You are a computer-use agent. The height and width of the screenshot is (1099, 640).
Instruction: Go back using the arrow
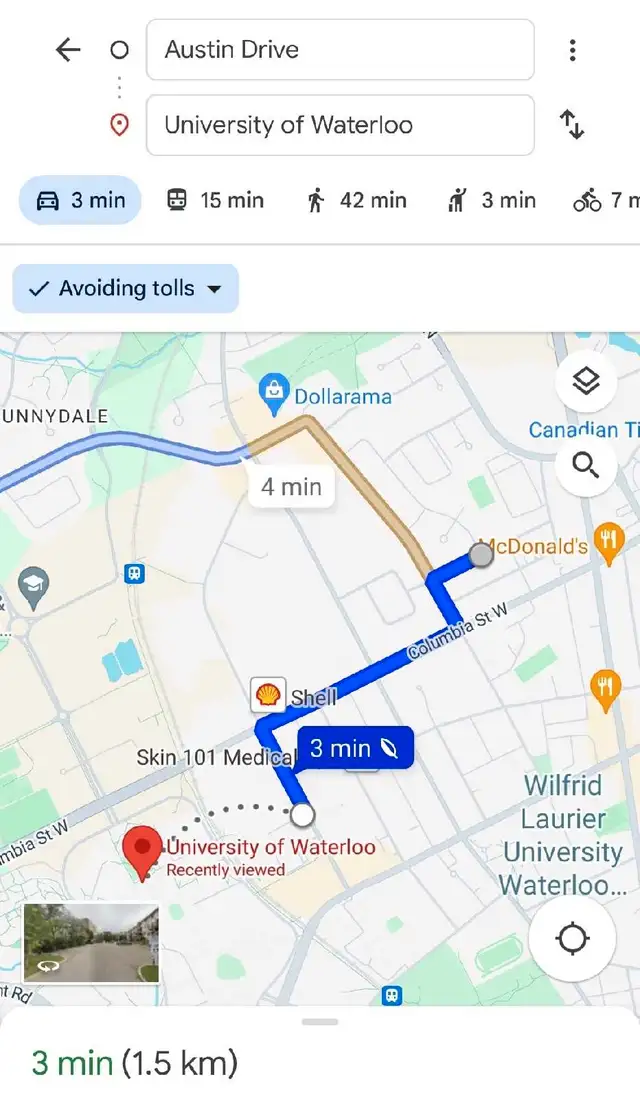tap(68, 50)
